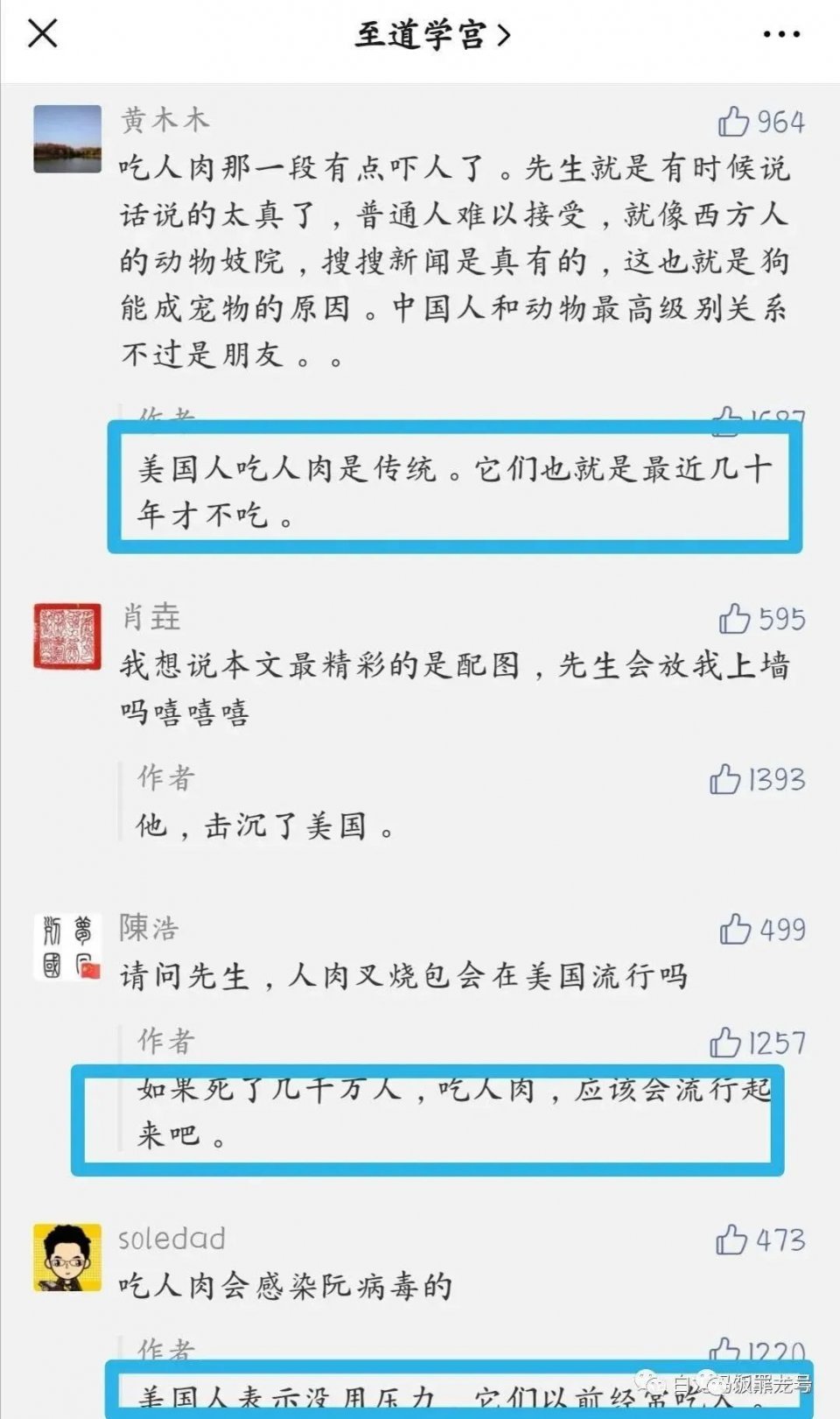
Task: Open the three-dot overflow menu
Action: click(x=780, y=35)
